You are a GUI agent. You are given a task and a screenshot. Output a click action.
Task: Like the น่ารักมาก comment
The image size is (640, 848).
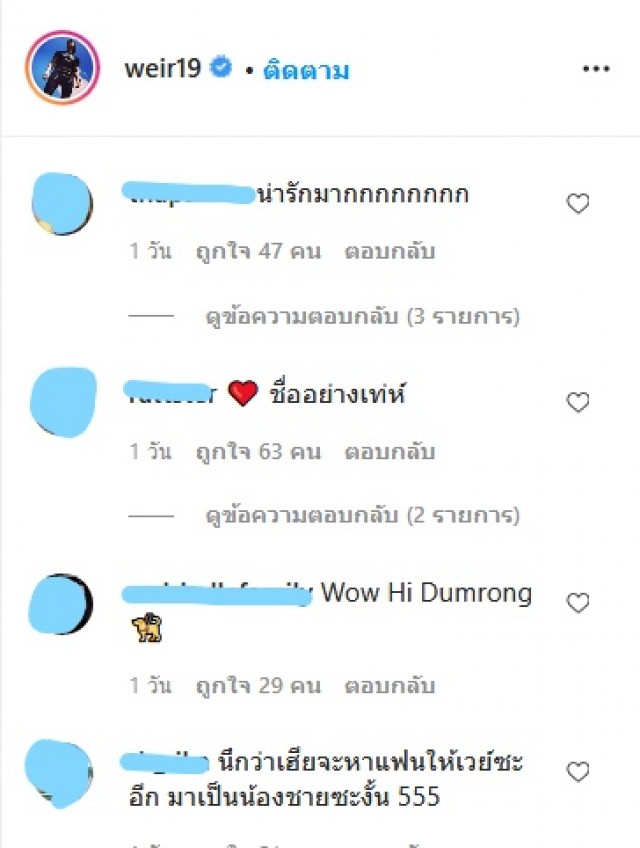point(578,204)
